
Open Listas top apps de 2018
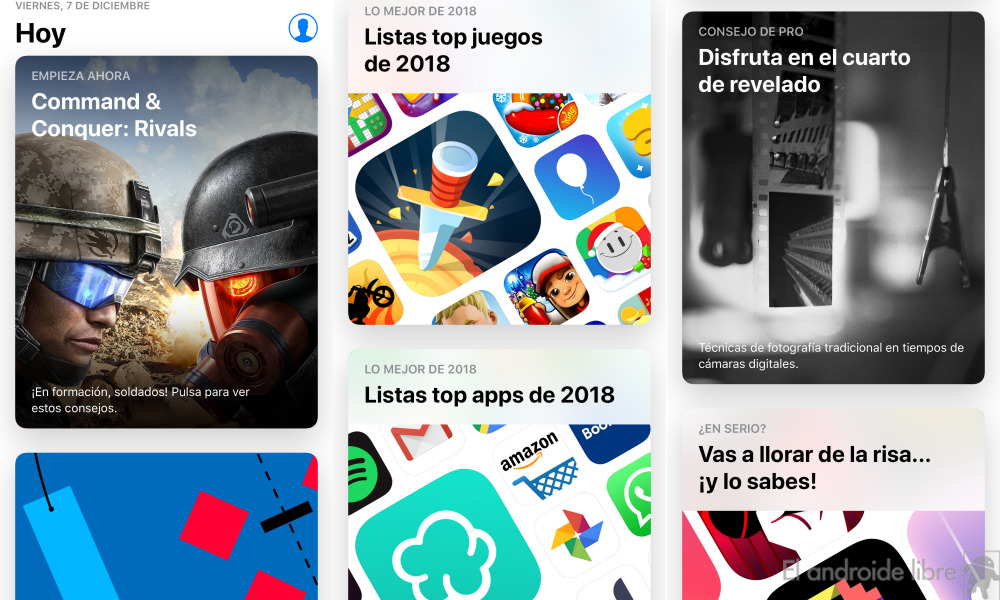click(x=499, y=475)
